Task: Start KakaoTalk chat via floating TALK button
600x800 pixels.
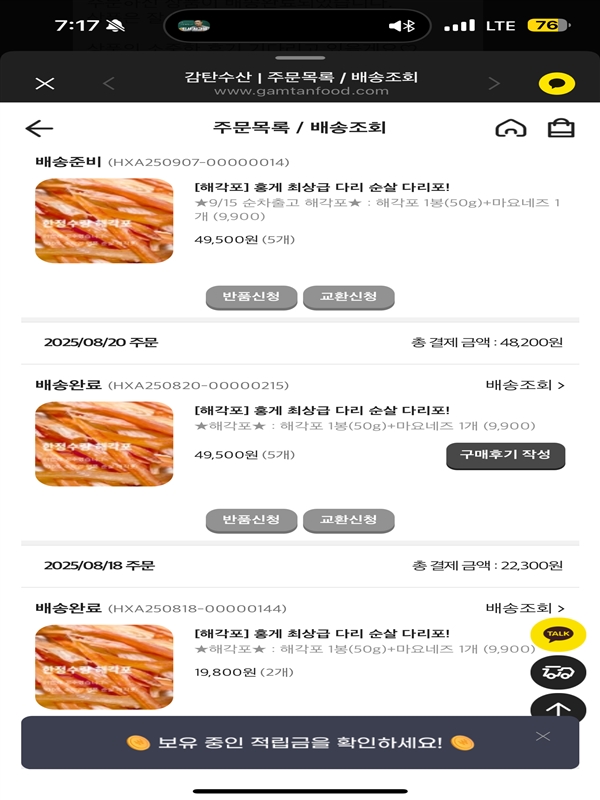Action: [557, 634]
